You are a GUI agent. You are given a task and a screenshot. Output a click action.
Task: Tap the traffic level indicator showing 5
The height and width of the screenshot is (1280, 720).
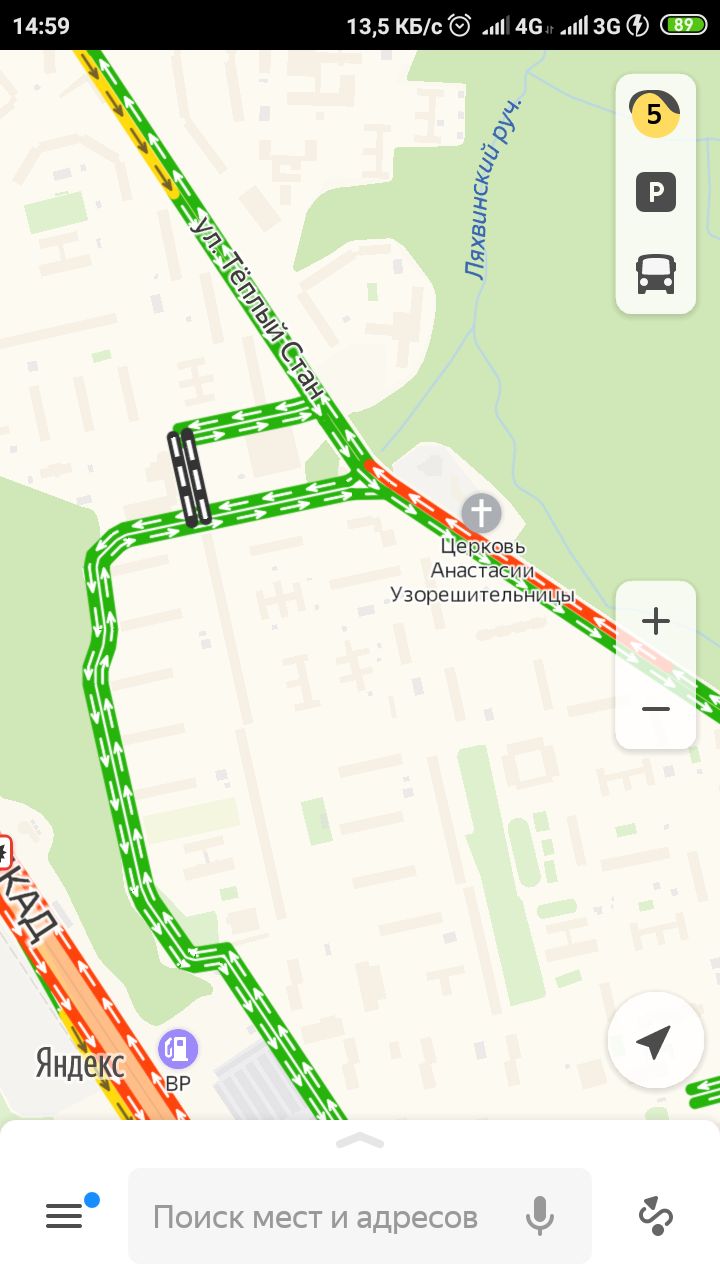pyautogui.click(x=655, y=113)
